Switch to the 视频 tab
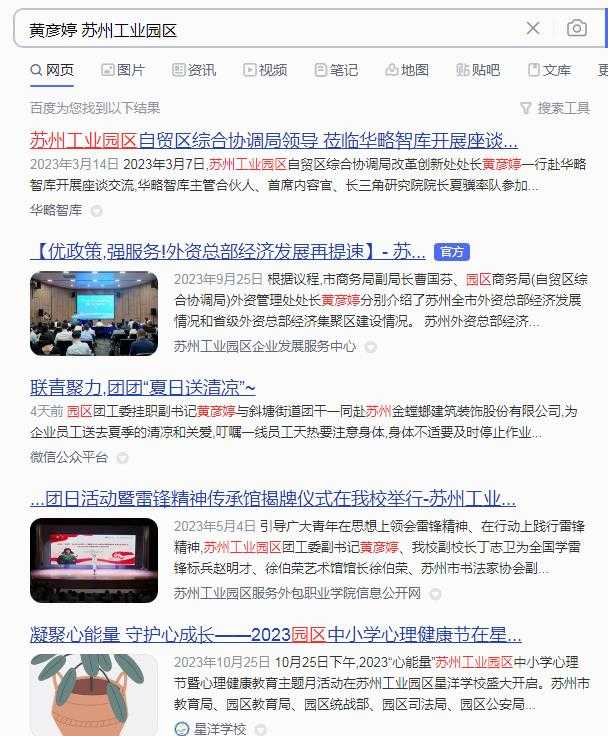 [x=265, y=70]
